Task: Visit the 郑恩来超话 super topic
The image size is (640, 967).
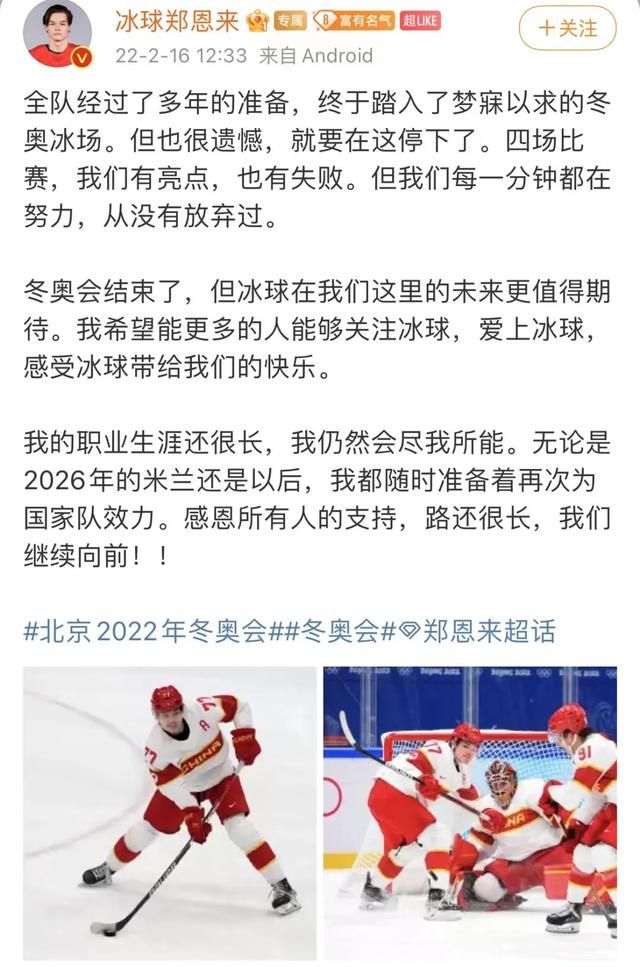Action: tap(476, 632)
